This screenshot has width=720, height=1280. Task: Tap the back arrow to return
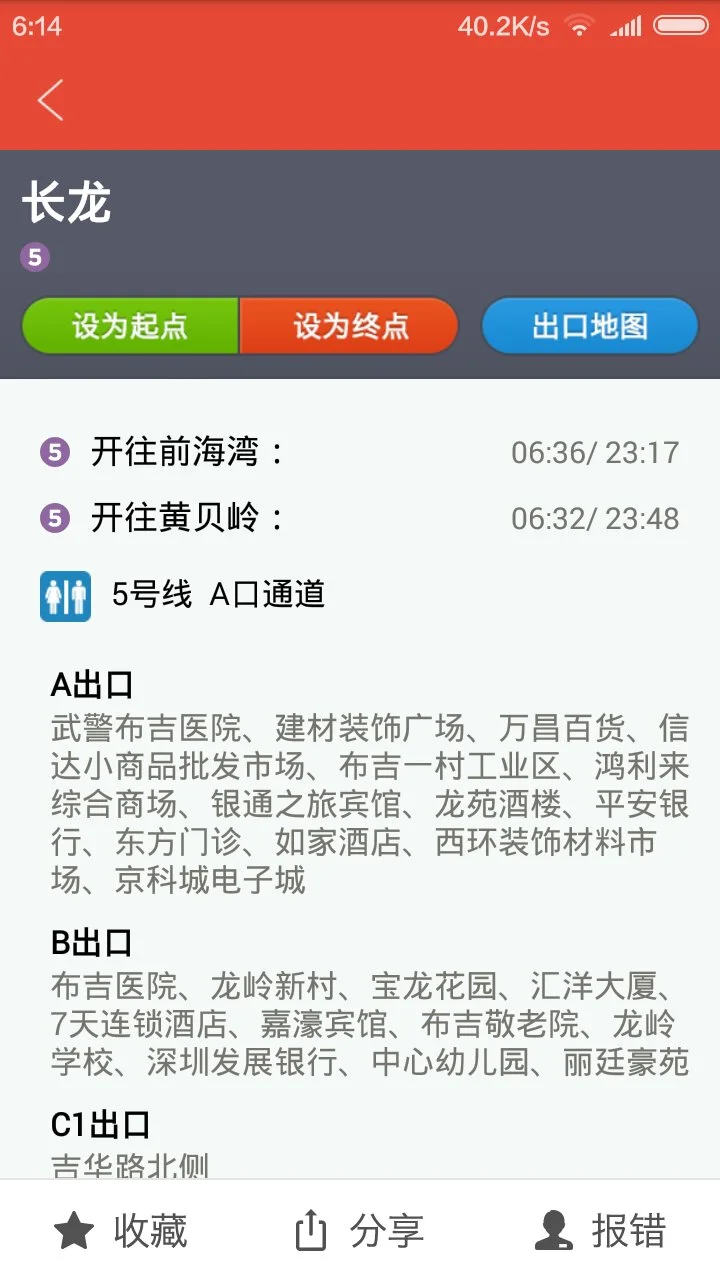coord(50,100)
